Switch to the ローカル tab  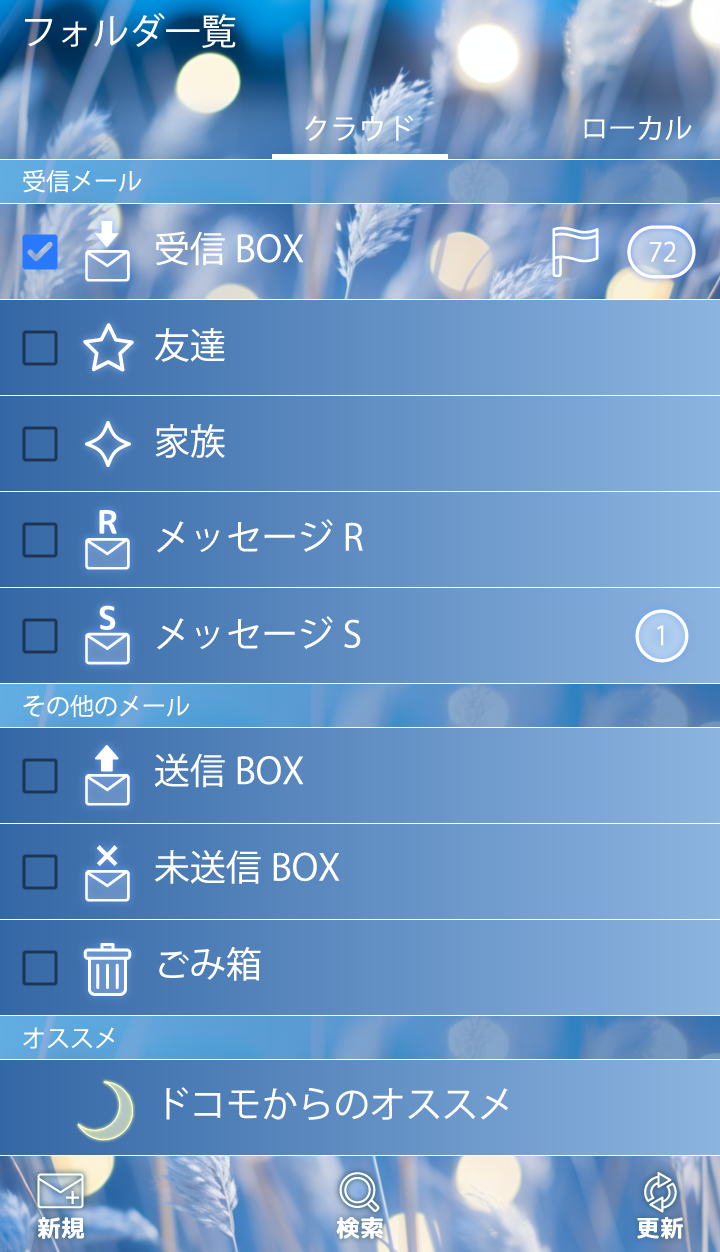tap(636, 128)
